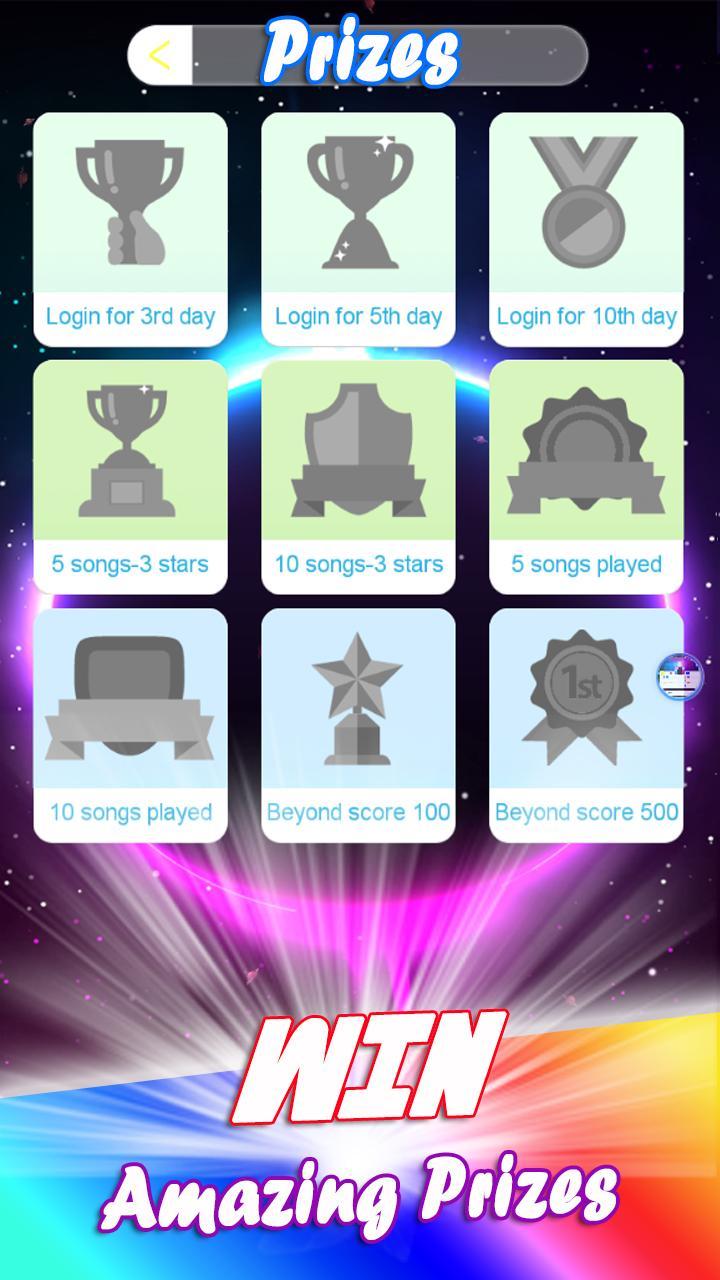Viewport: 720px width, 1280px height.
Task: Click the Beyond score 100 label
Action: [x=358, y=812]
